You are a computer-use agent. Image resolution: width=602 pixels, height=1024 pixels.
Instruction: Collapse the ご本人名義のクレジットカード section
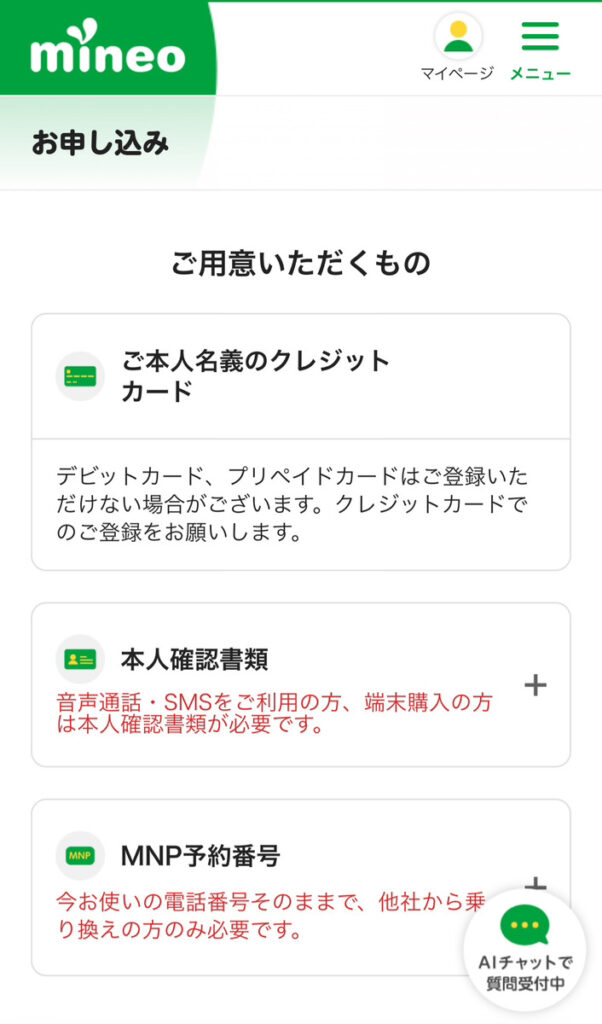[x=300, y=377]
